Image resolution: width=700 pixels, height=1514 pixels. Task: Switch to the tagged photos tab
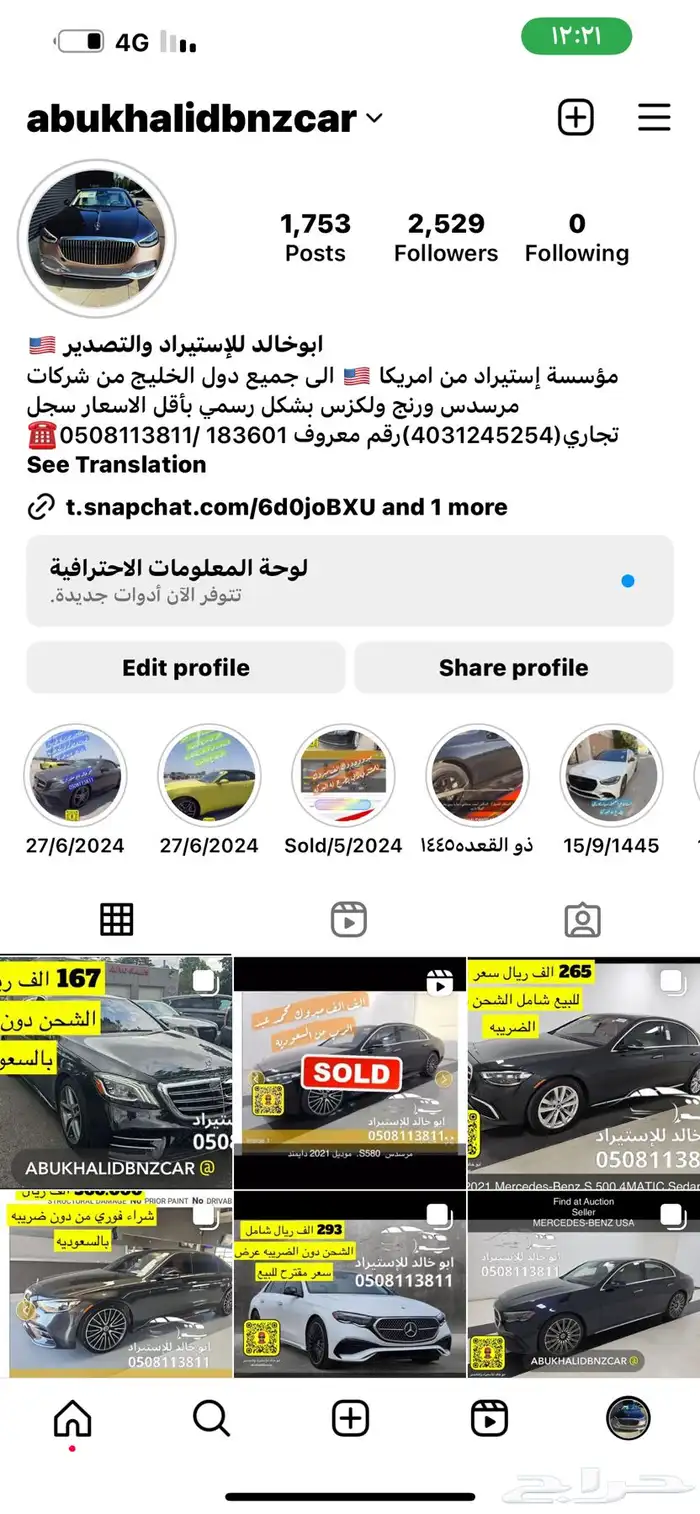pyautogui.click(x=582, y=919)
